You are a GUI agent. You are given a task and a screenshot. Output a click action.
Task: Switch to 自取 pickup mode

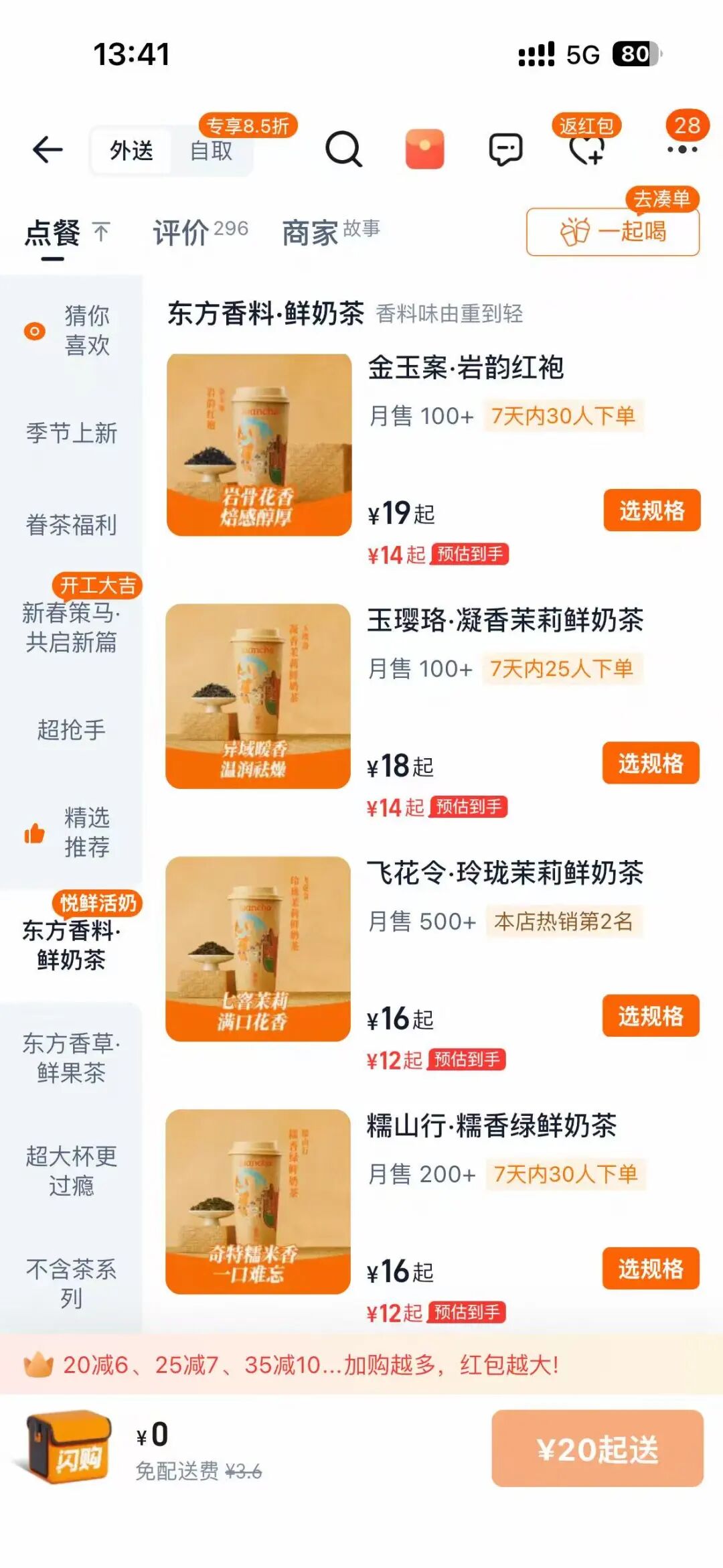click(212, 151)
